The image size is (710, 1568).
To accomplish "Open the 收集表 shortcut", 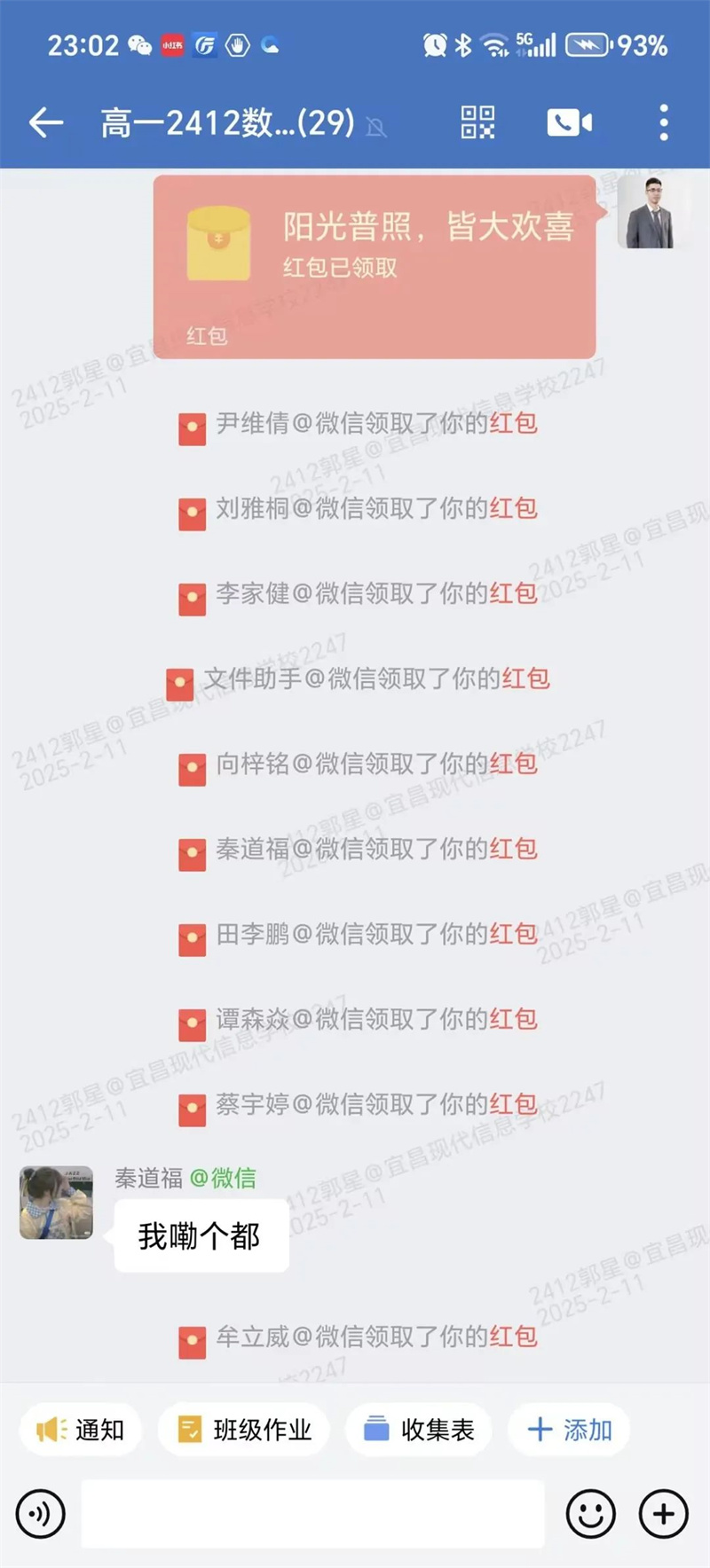I will coord(419,1430).
